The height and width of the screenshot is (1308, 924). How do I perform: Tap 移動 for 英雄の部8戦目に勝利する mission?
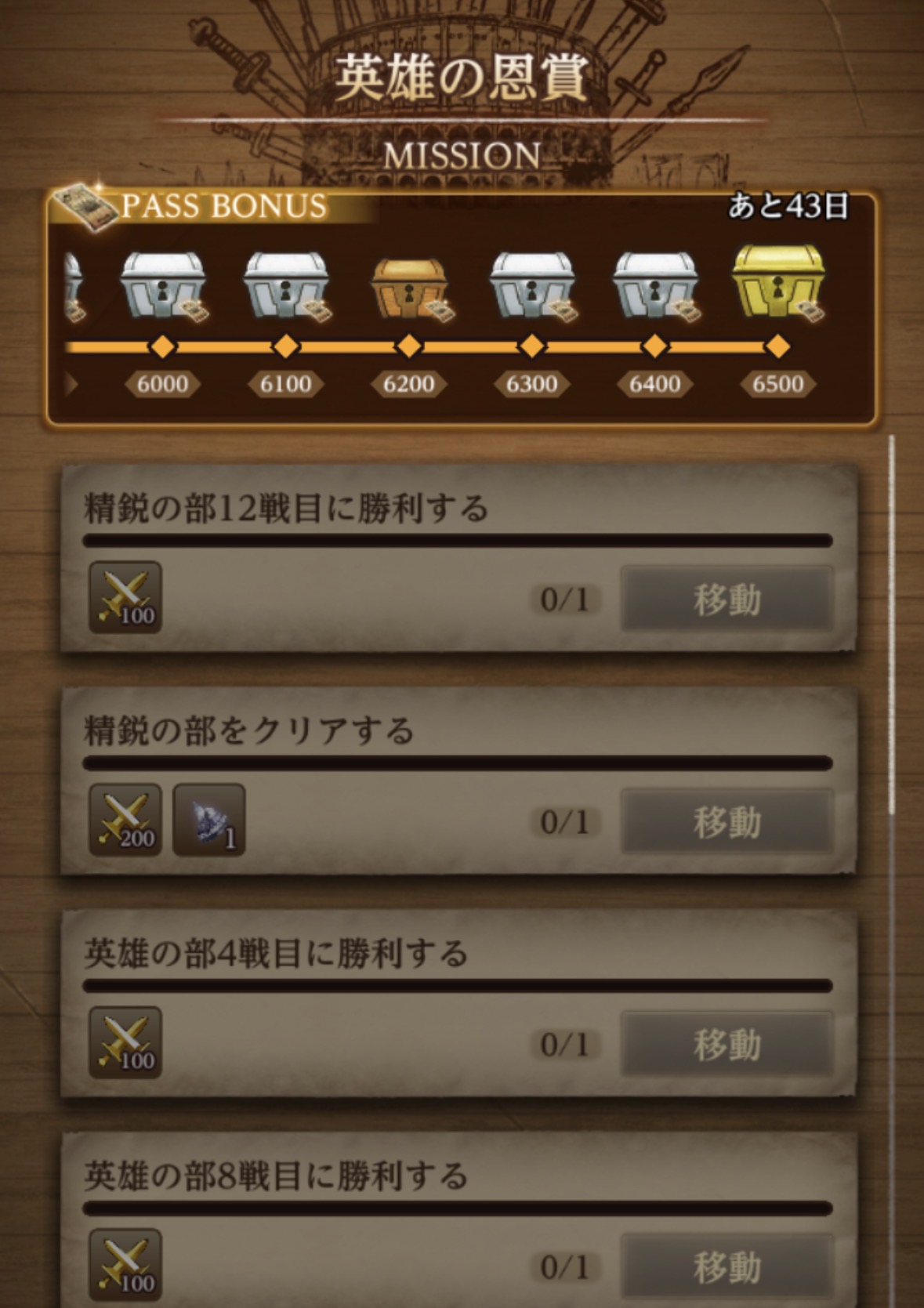(x=726, y=1267)
